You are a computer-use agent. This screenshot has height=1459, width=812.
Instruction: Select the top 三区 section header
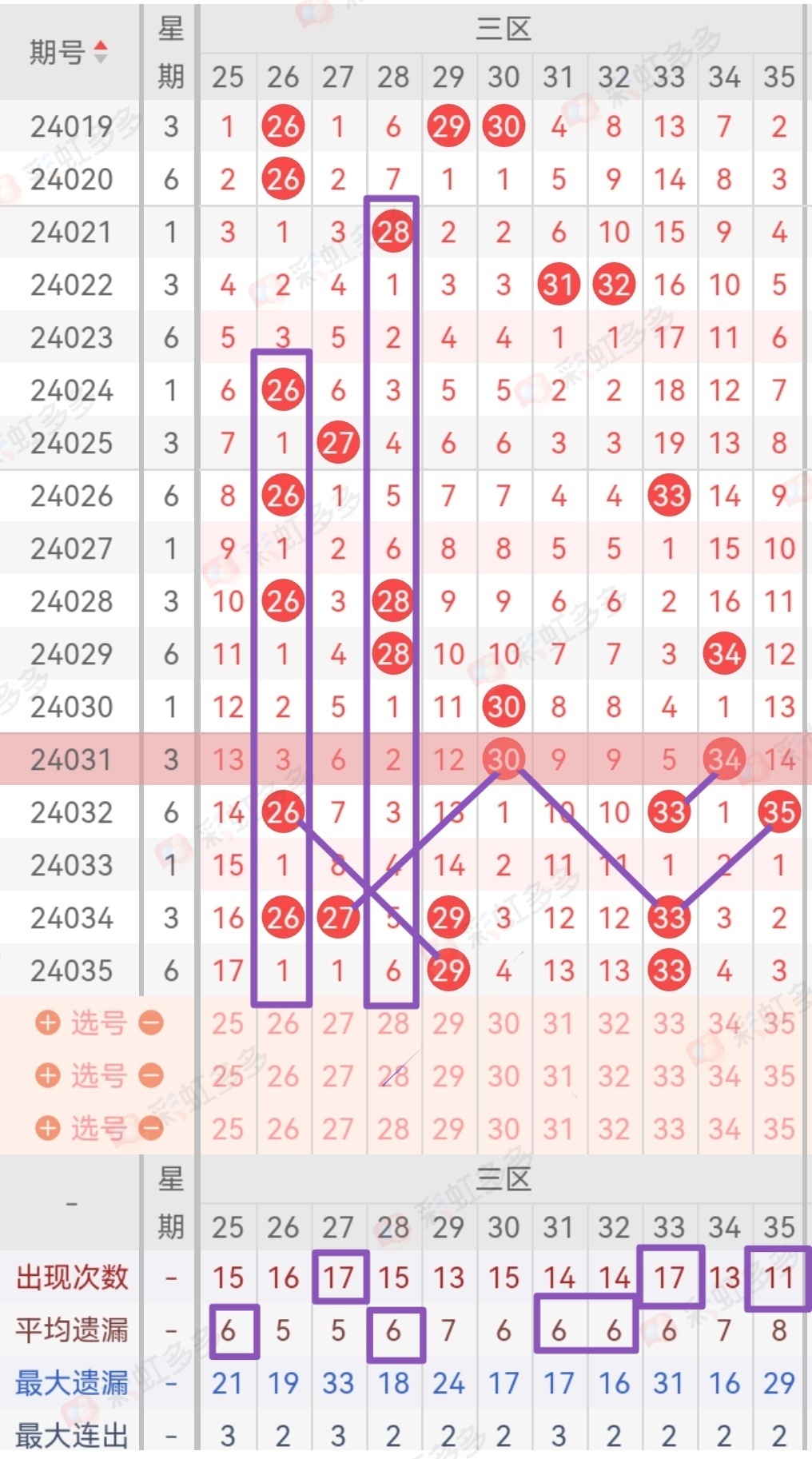coord(504,24)
